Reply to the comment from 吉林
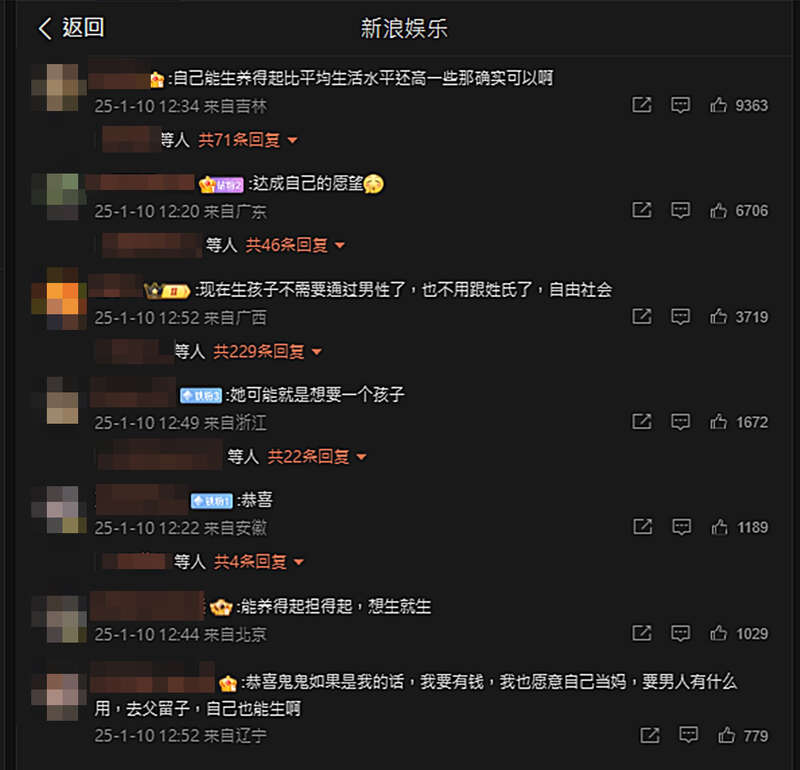Viewport: 800px width, 770px height. pos(680,105)
